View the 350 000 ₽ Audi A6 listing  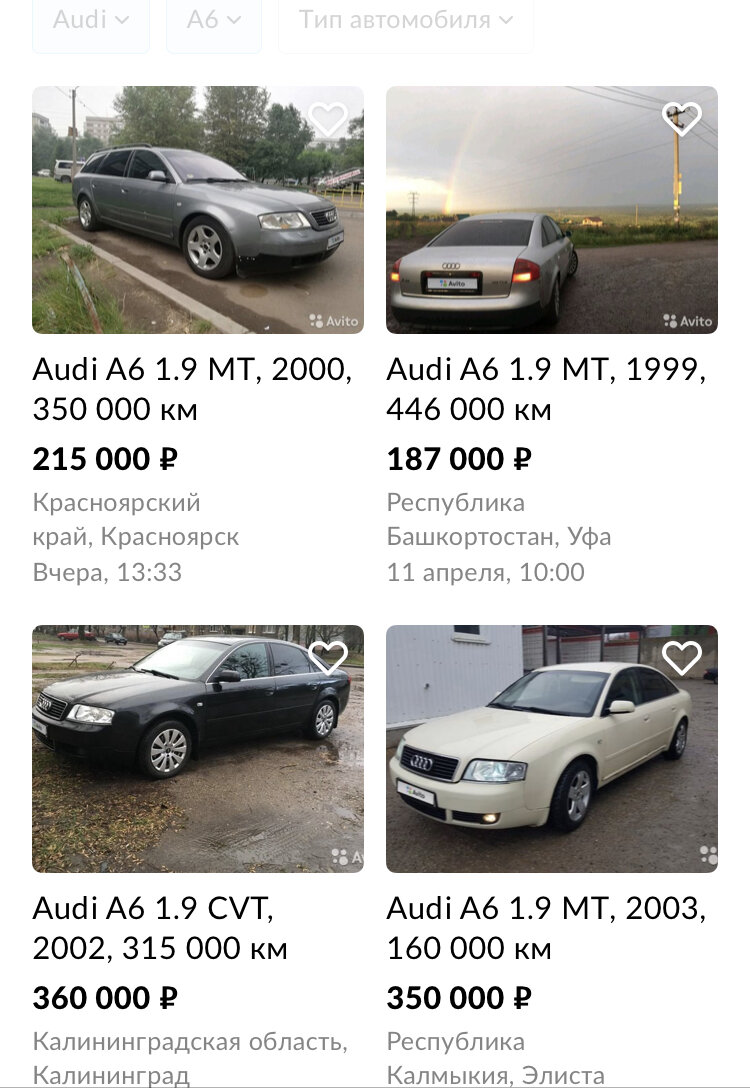(546, 927)
